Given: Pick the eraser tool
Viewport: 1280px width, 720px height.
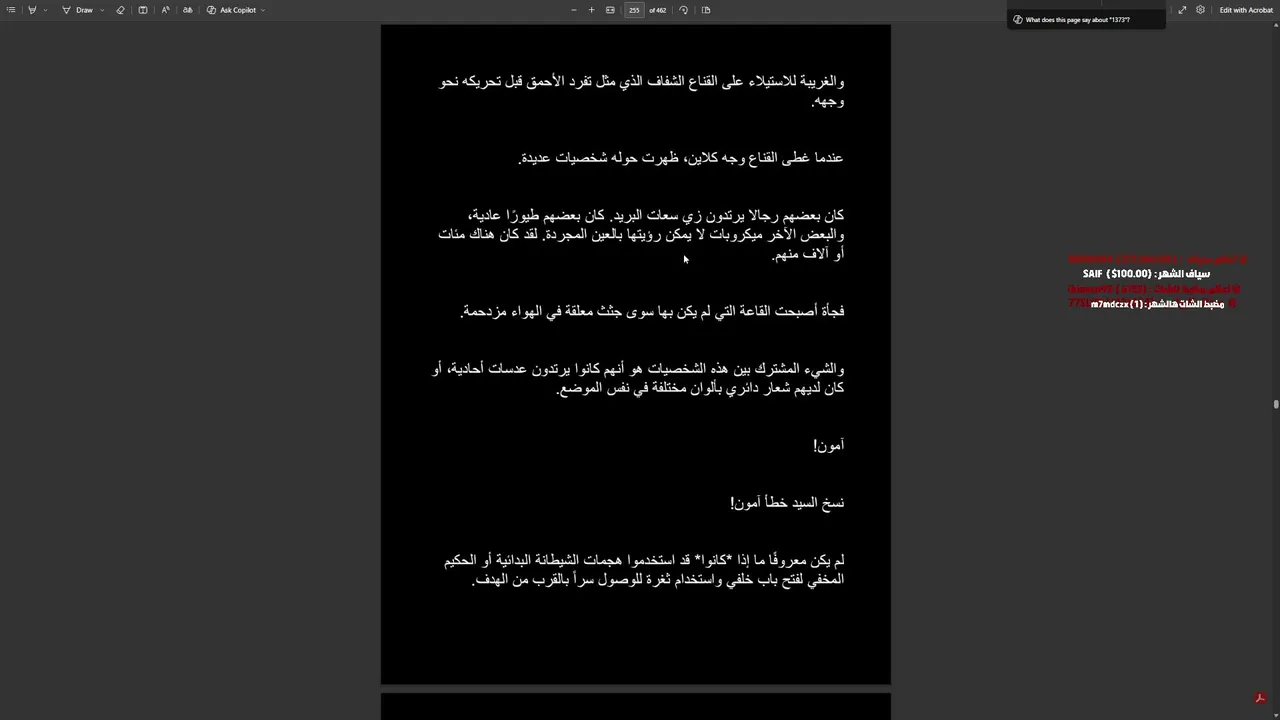Looking at the screenshot, I should point(120,10).
